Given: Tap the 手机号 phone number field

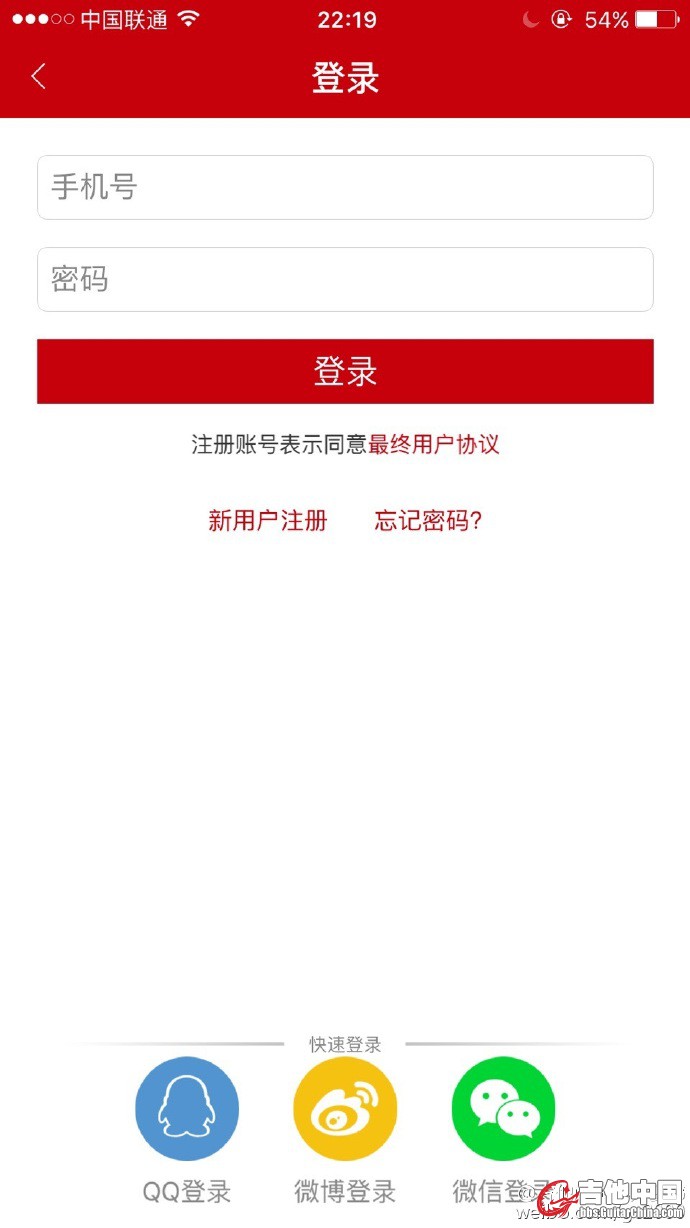Looking at the screenshot, I should [x=345, y=187].
